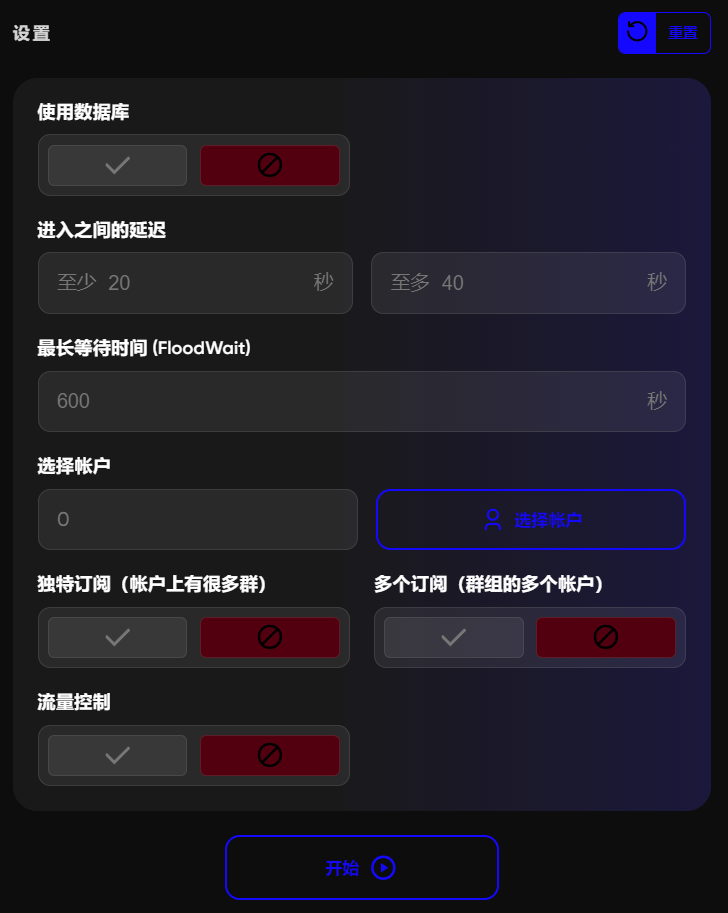Click the account count field showing 0
The width and height of the screenshot is (728, 913).
(x=197, y=520)
